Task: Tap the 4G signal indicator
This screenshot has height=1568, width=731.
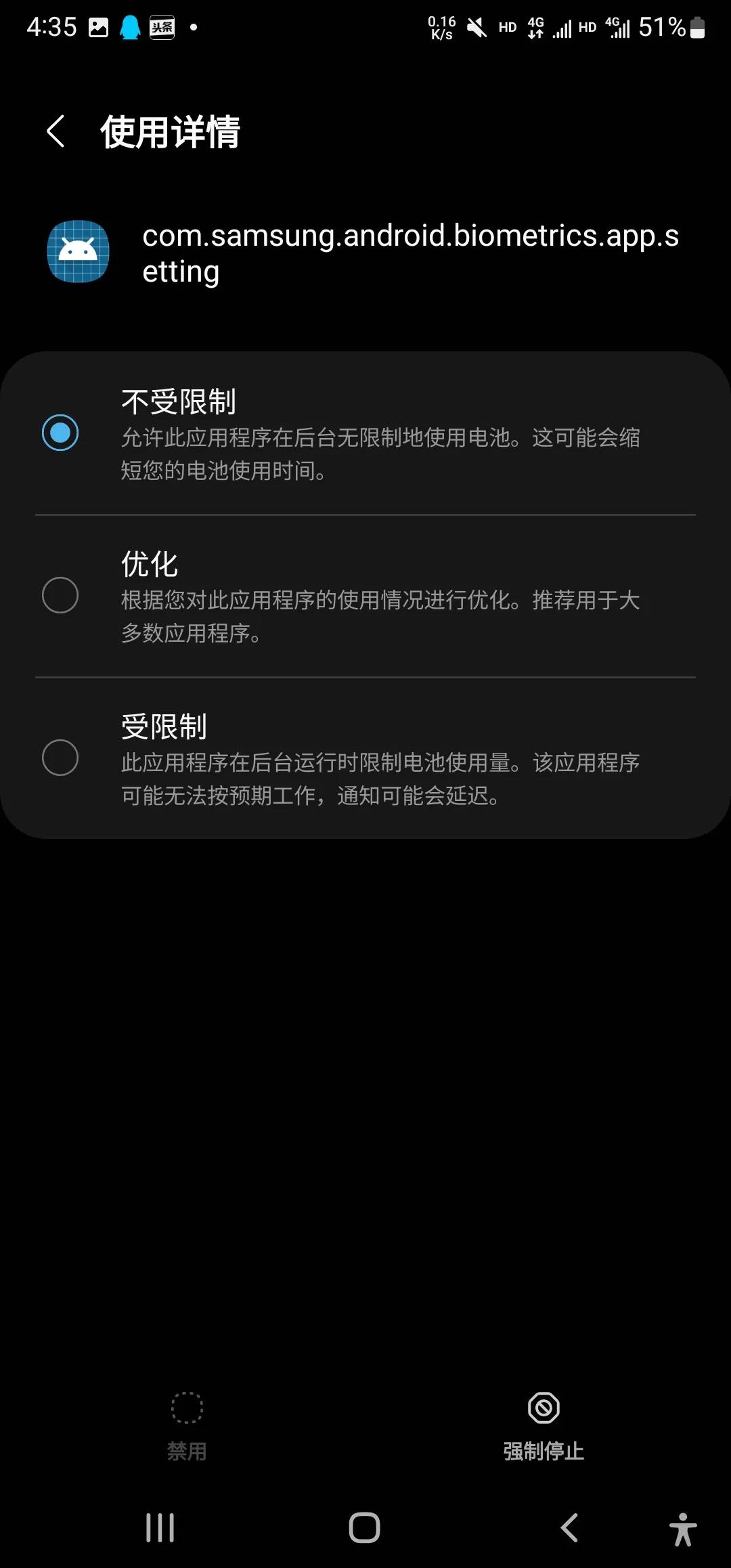Action: coord(535,27)
